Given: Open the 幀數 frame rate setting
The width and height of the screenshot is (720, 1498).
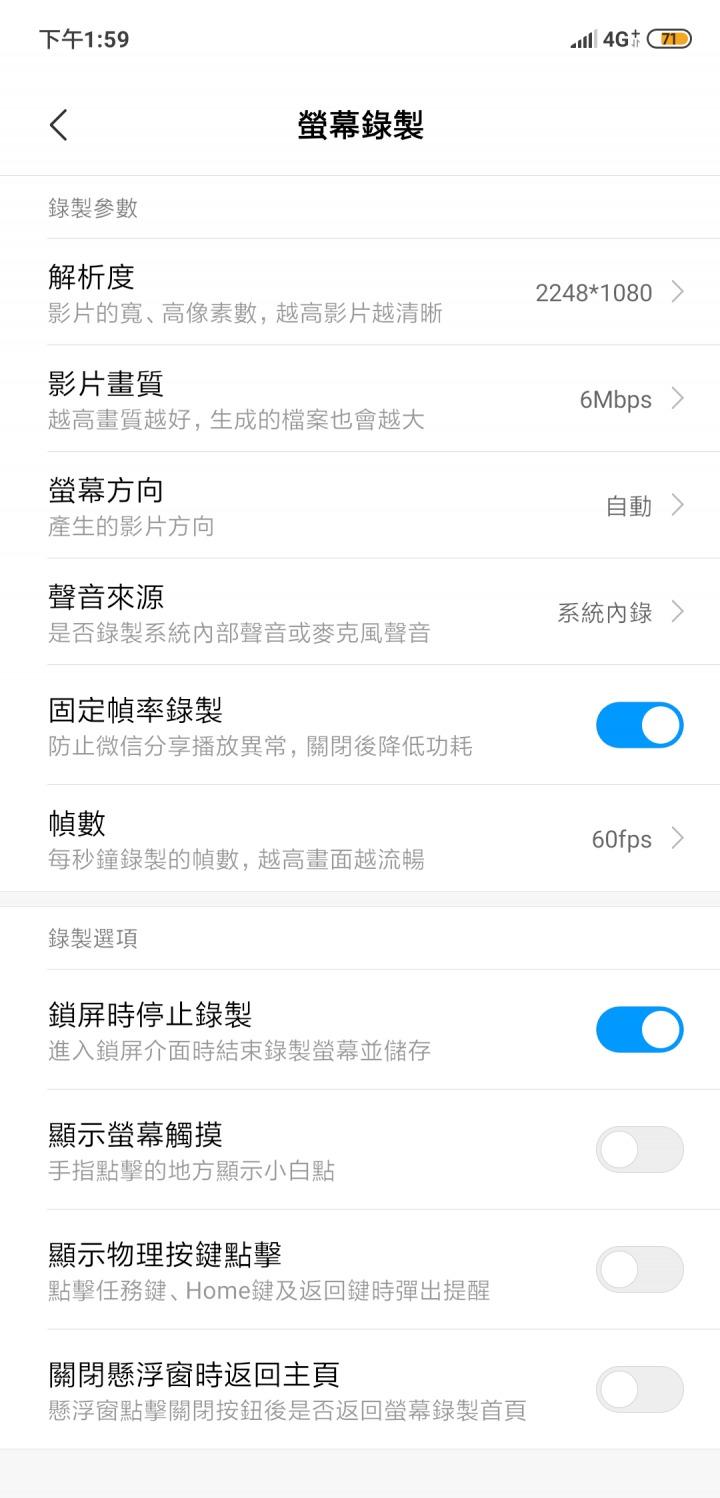Looking at the screenshot, I should pyautogui.click(x=360, y=839).
